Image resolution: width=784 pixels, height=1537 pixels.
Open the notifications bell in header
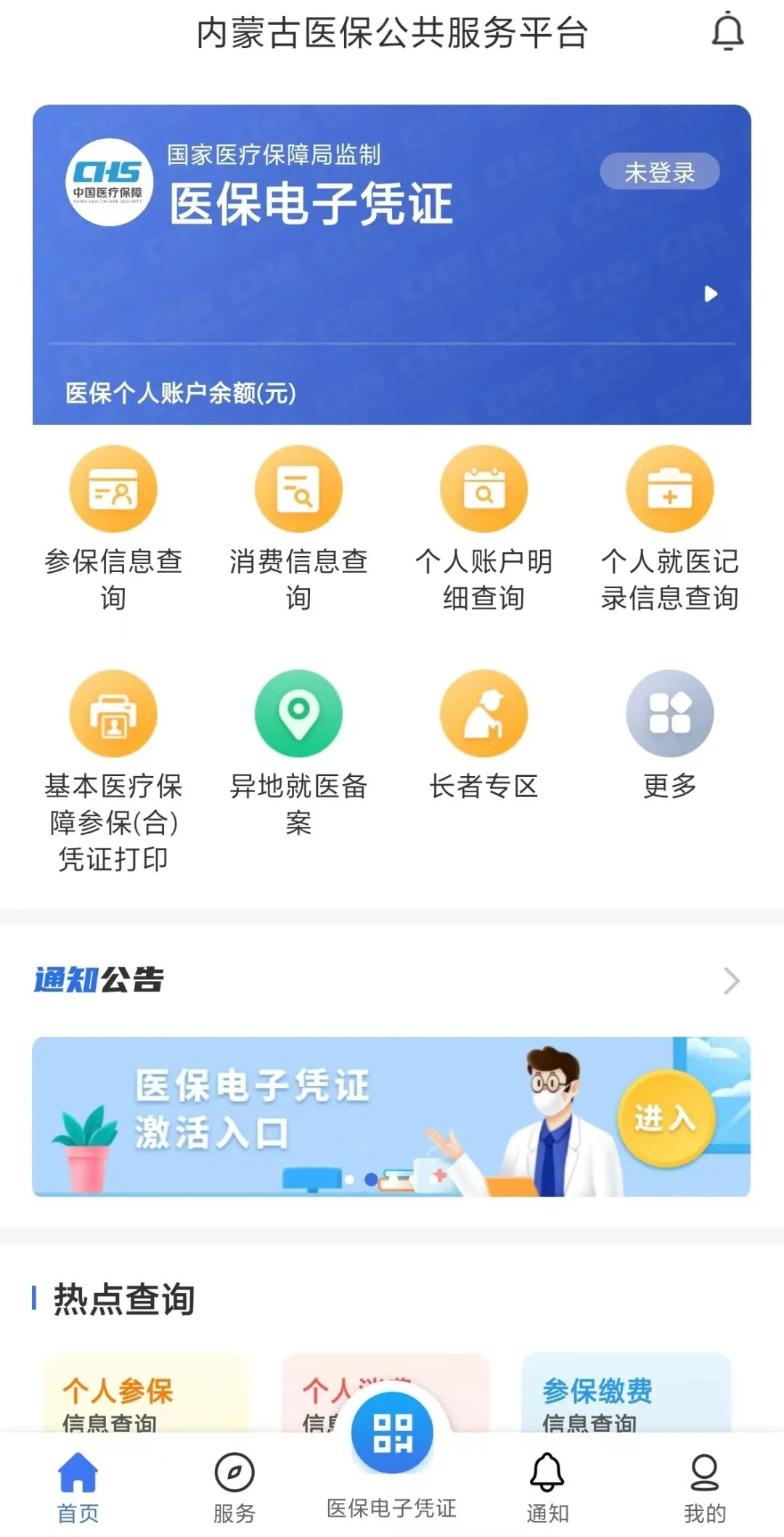point(727,33)
